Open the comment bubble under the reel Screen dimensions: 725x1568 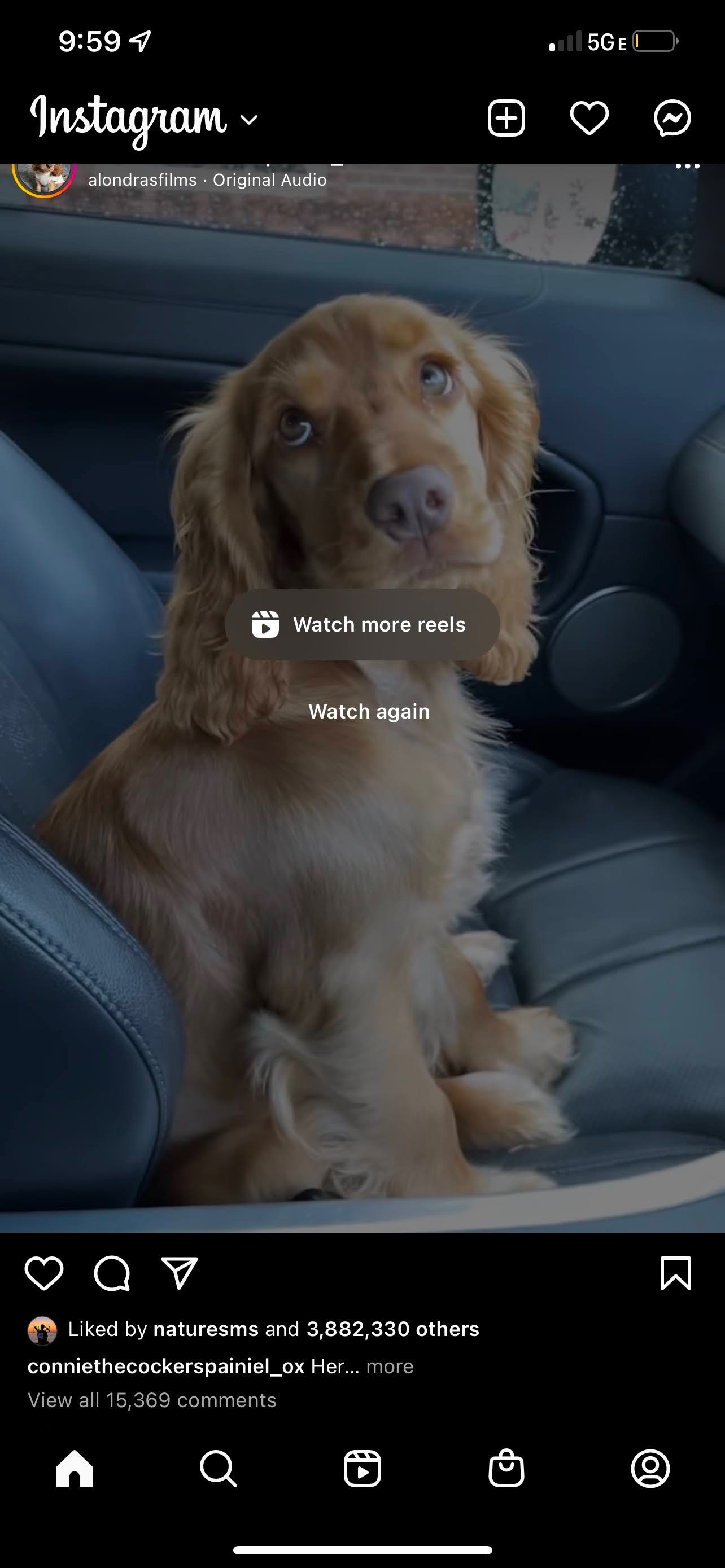112,1273
